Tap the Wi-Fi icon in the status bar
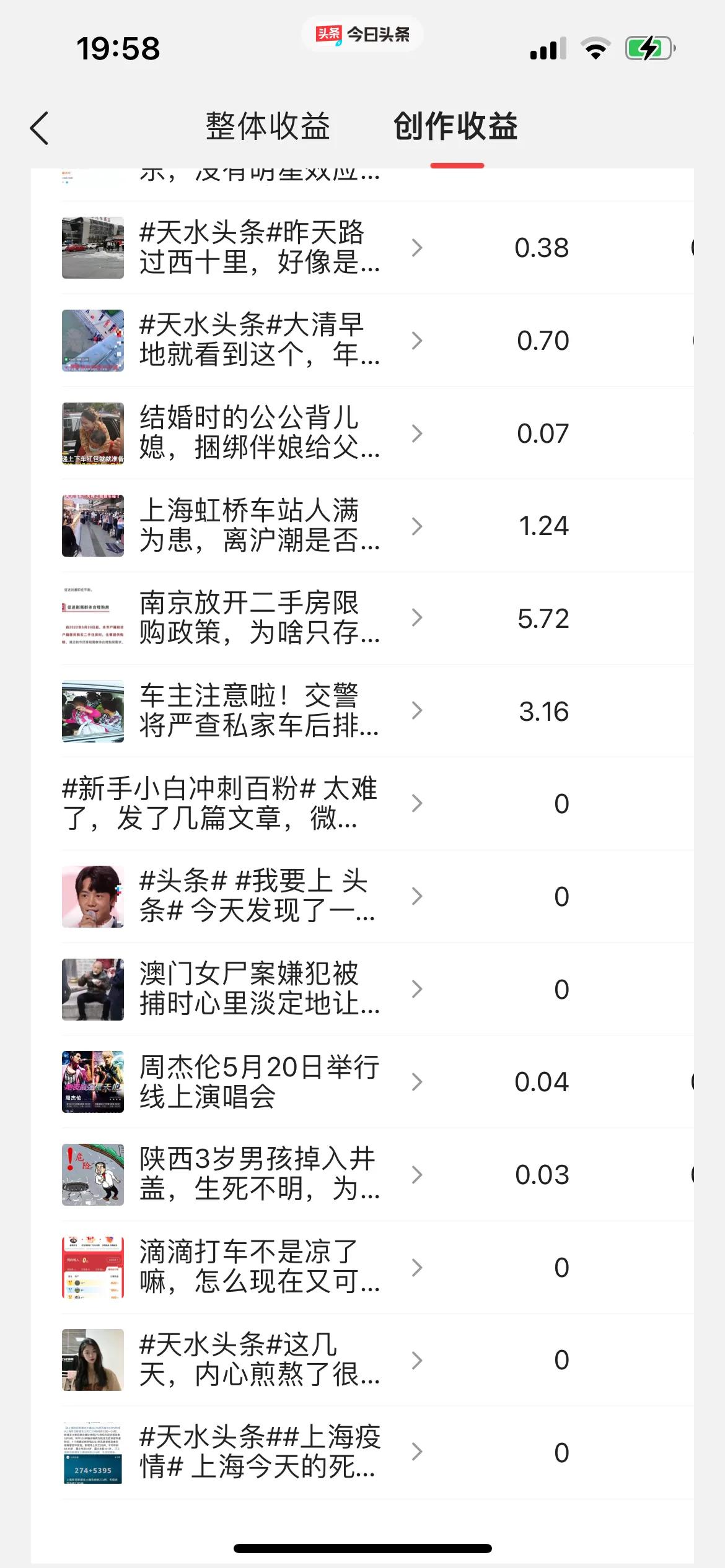Image resolution: width=725 pixels, height=1568 pixels. point(595,48)
